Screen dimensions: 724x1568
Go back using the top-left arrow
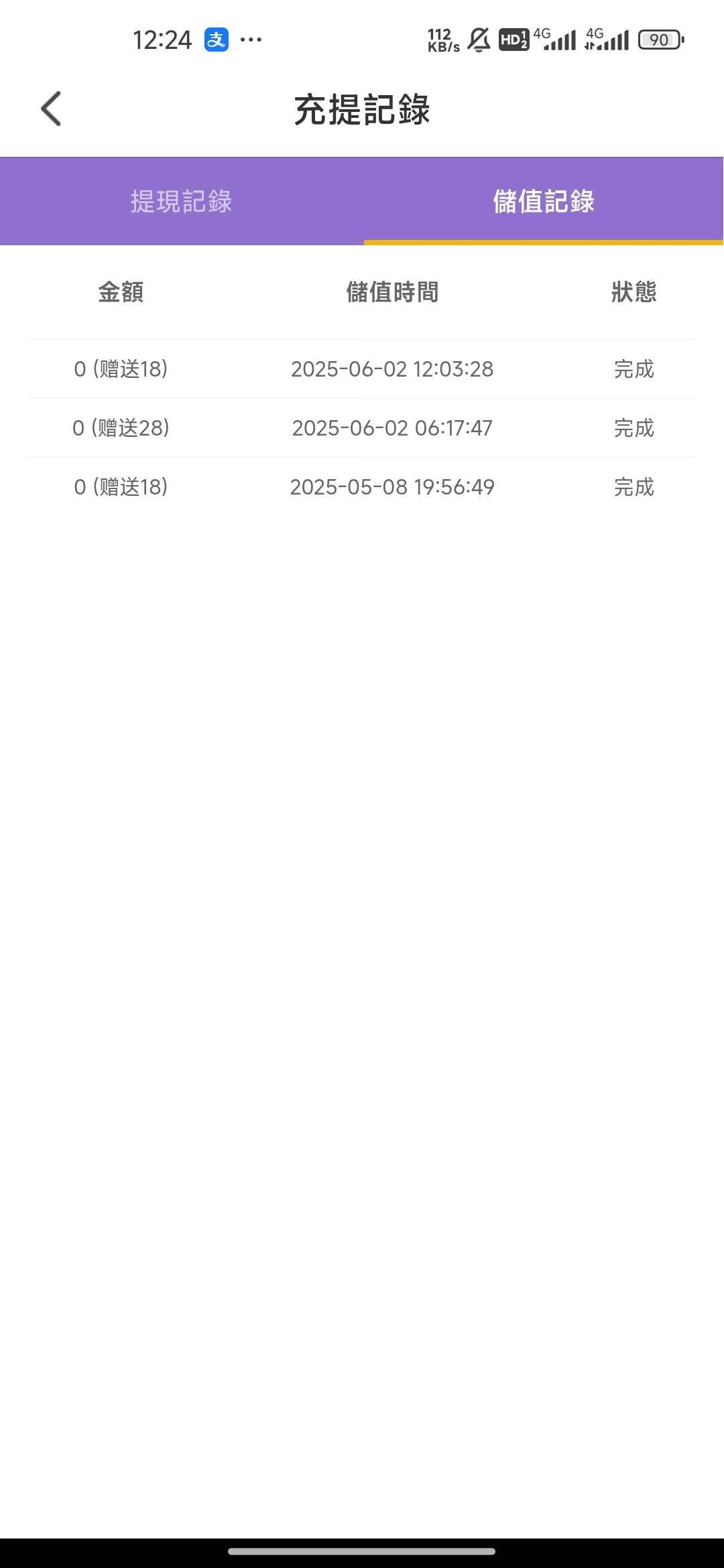[52, 109]
